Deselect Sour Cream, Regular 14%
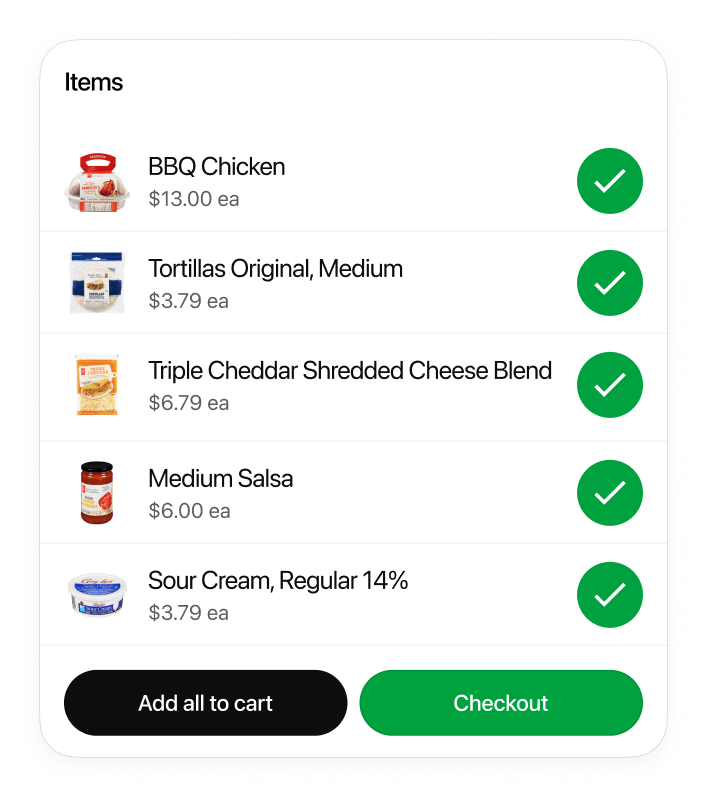This screenshot has height=800, width=706. (609, 595)
